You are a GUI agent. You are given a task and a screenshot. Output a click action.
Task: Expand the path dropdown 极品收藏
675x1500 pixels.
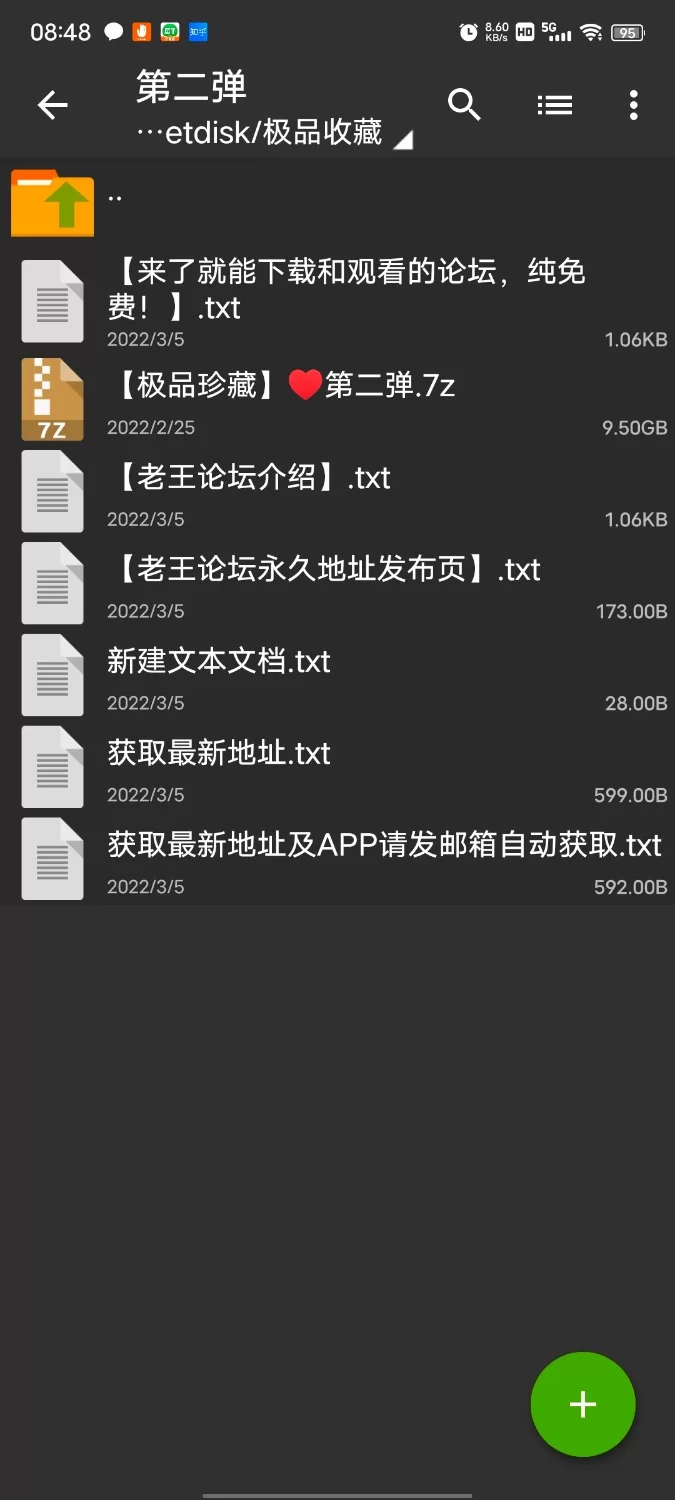coord(274,133)
